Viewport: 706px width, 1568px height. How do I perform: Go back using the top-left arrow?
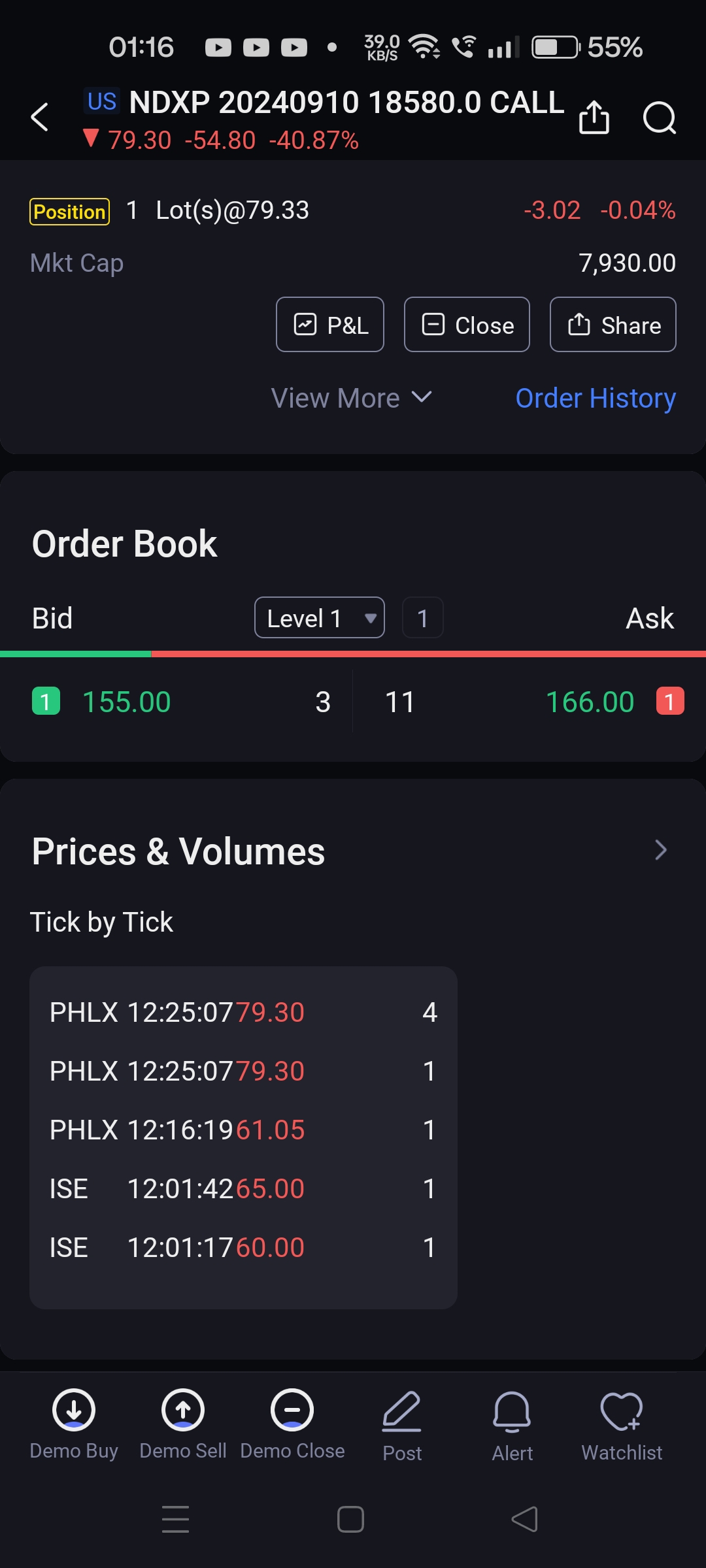click(41, 118)
